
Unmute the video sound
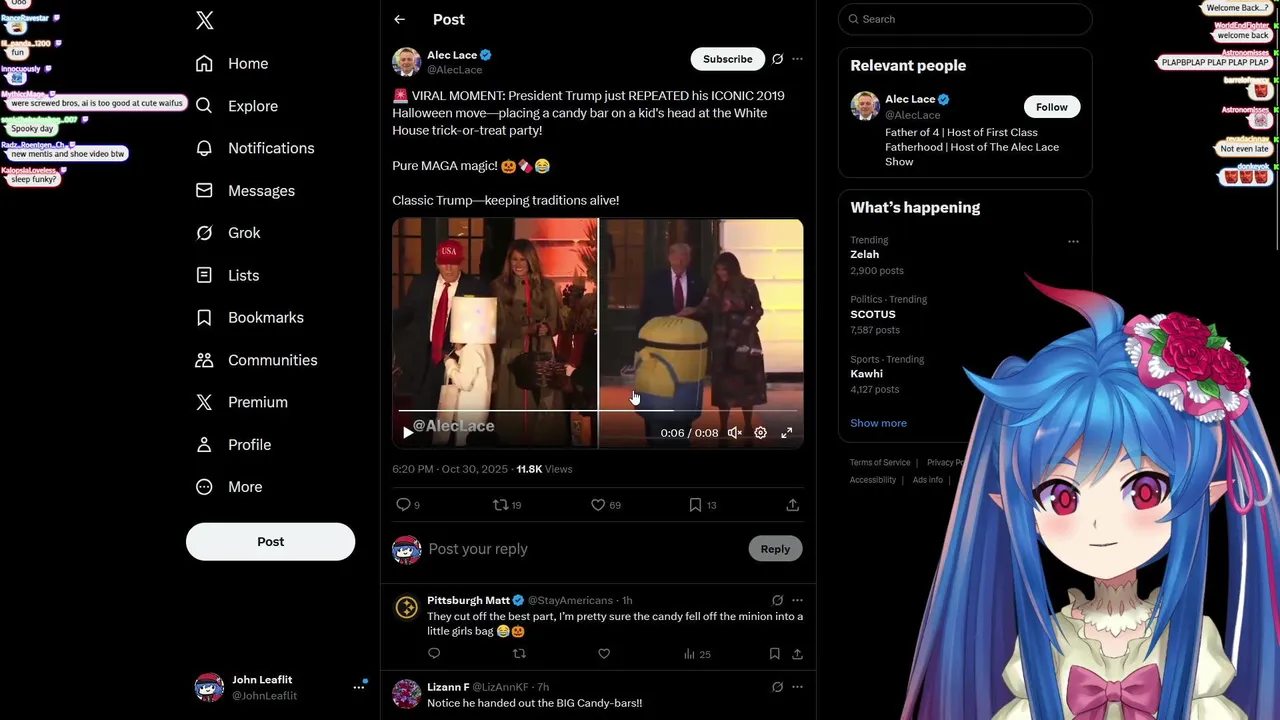(x=734, y=433)
